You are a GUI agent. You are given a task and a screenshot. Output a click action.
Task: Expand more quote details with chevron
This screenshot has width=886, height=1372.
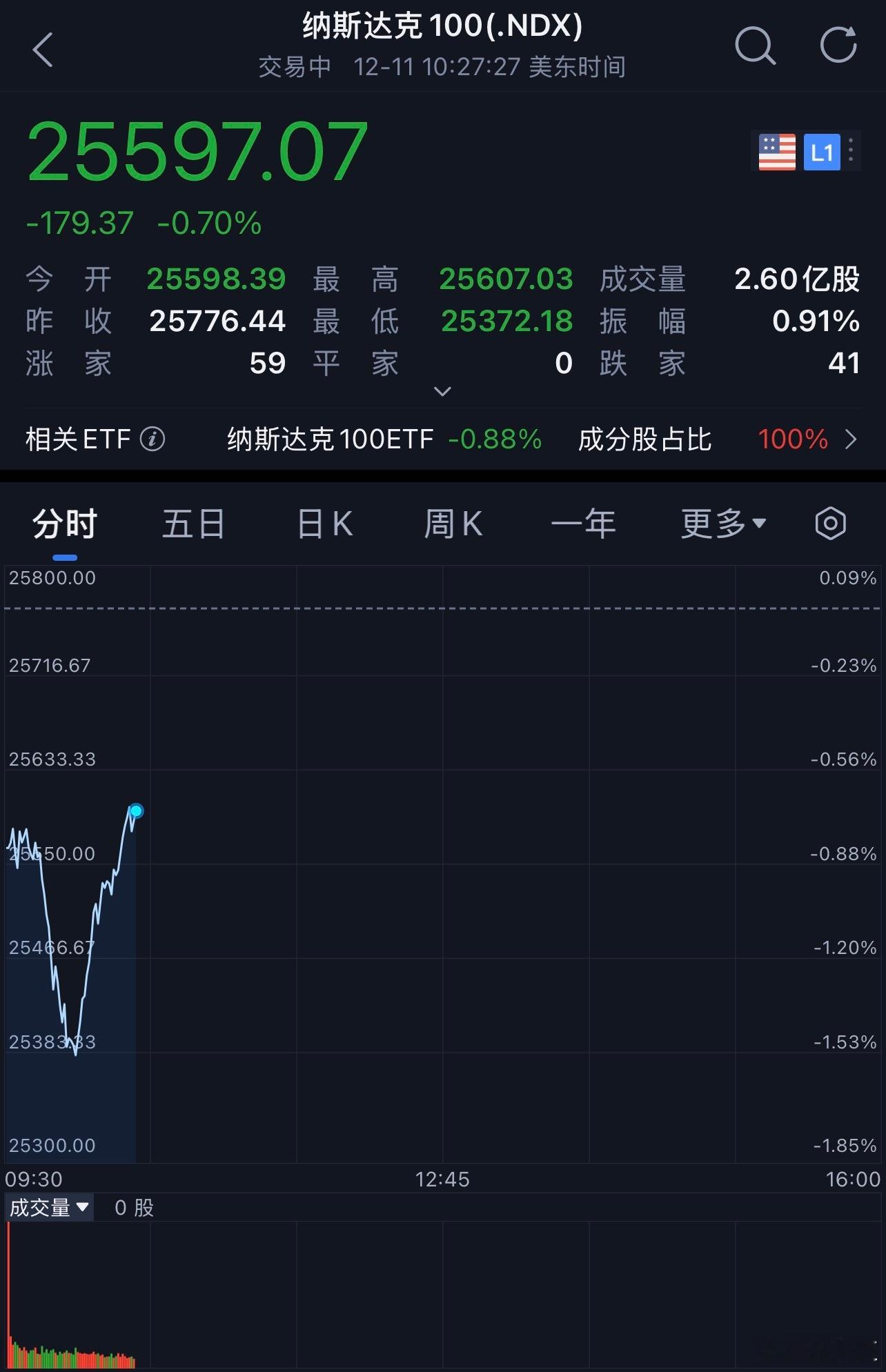click(x=442, y=391)
